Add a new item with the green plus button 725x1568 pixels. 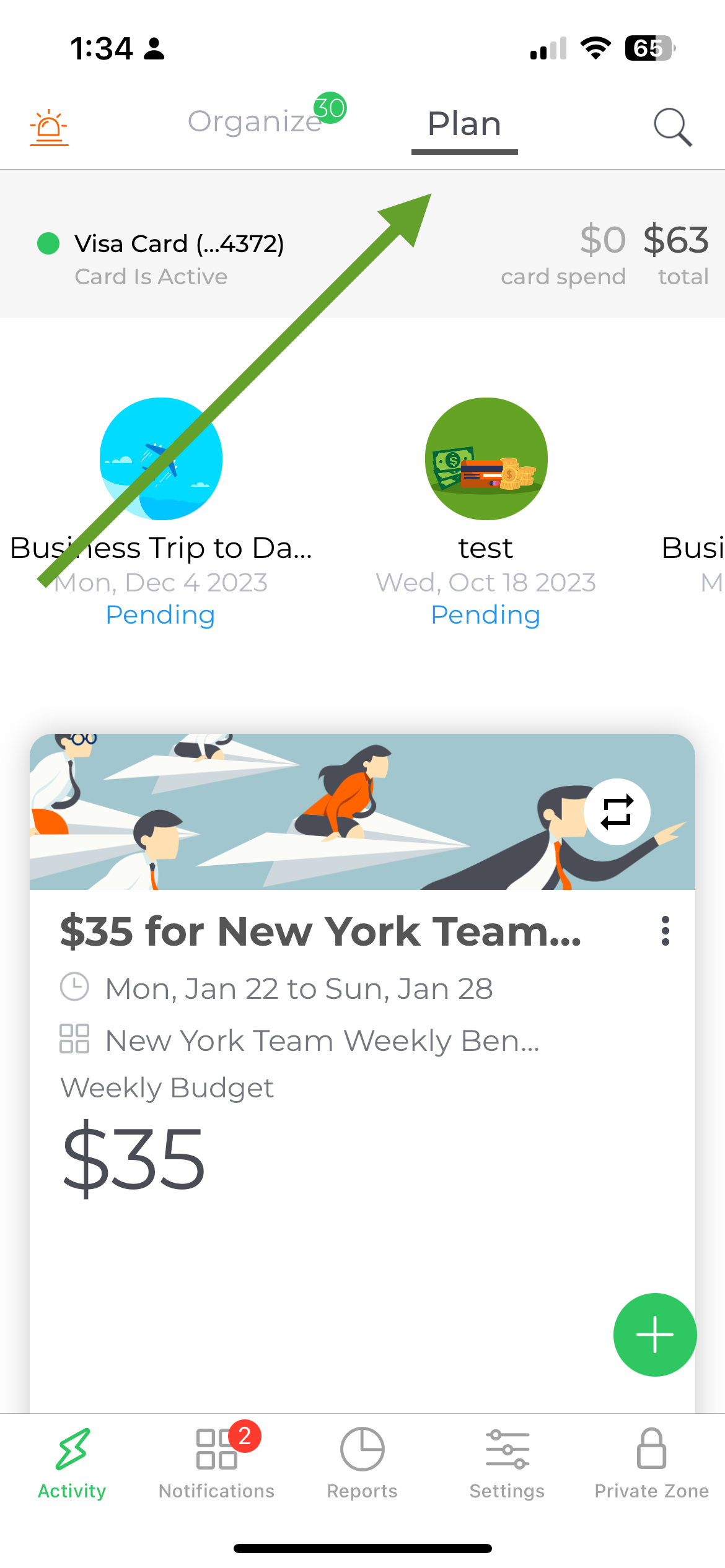click(655, 1335)
